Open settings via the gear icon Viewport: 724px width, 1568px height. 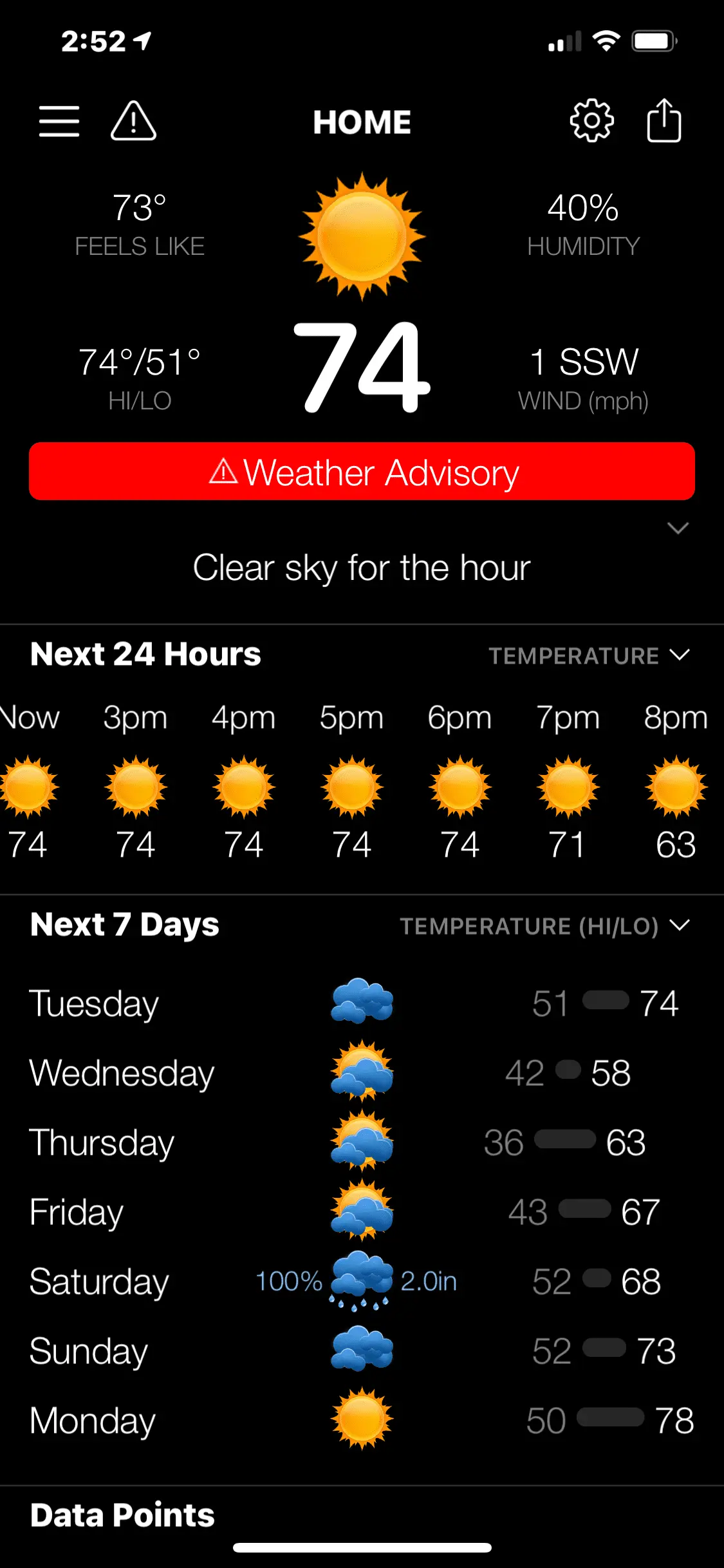click(x=591, y=121)
